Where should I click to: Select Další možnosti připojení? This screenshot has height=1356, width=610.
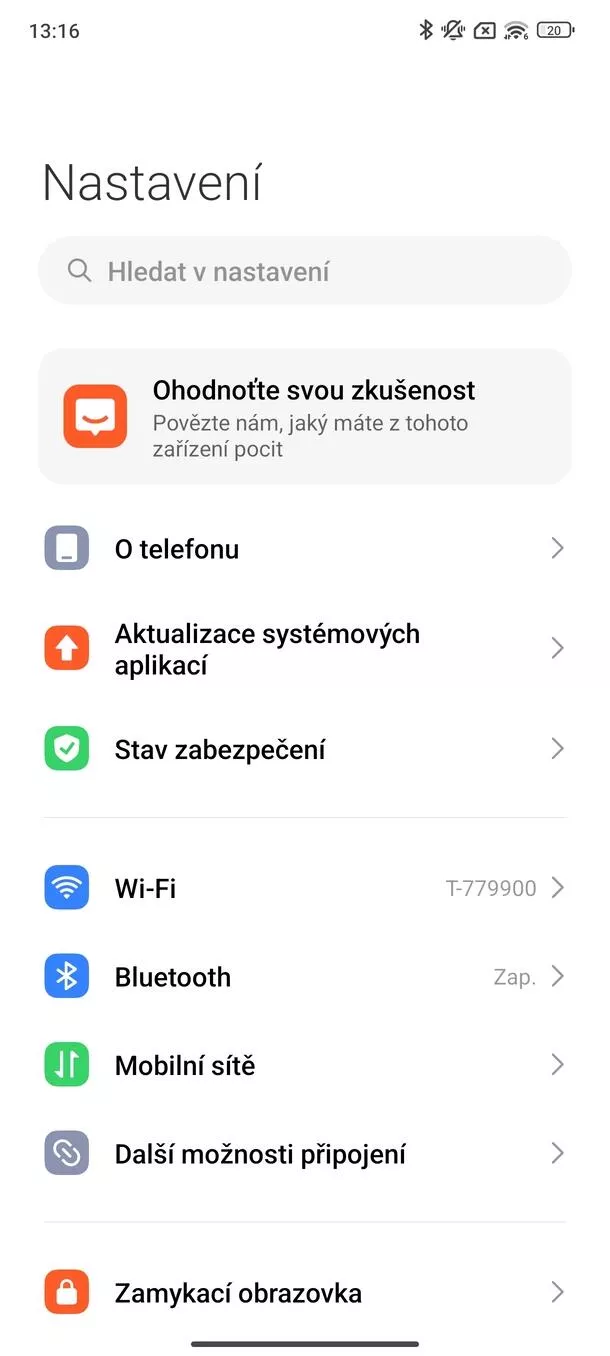click(x=304, y=1154)
